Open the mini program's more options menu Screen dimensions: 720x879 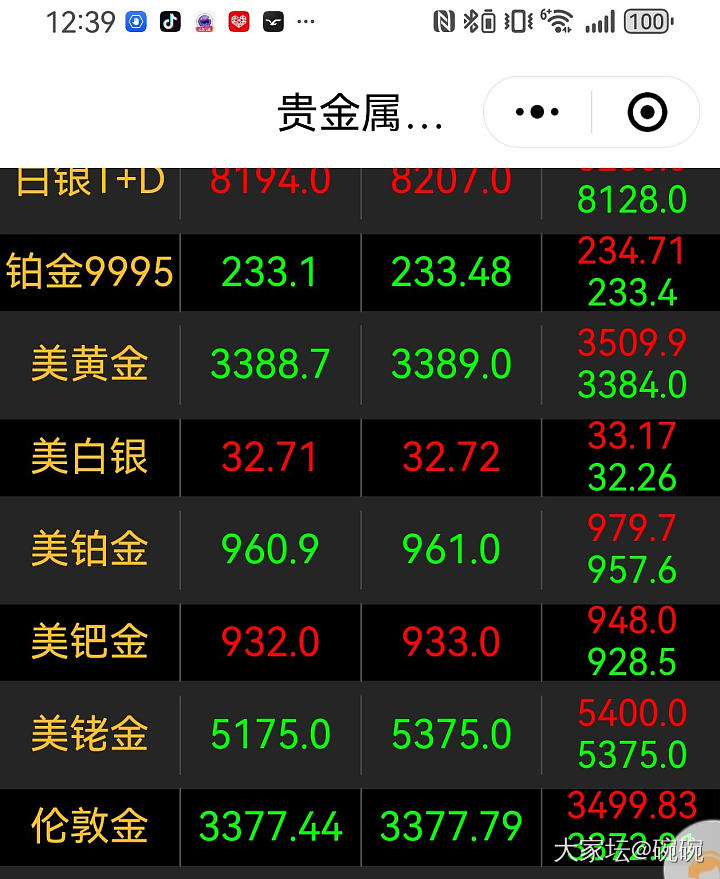tap(538, 112)
